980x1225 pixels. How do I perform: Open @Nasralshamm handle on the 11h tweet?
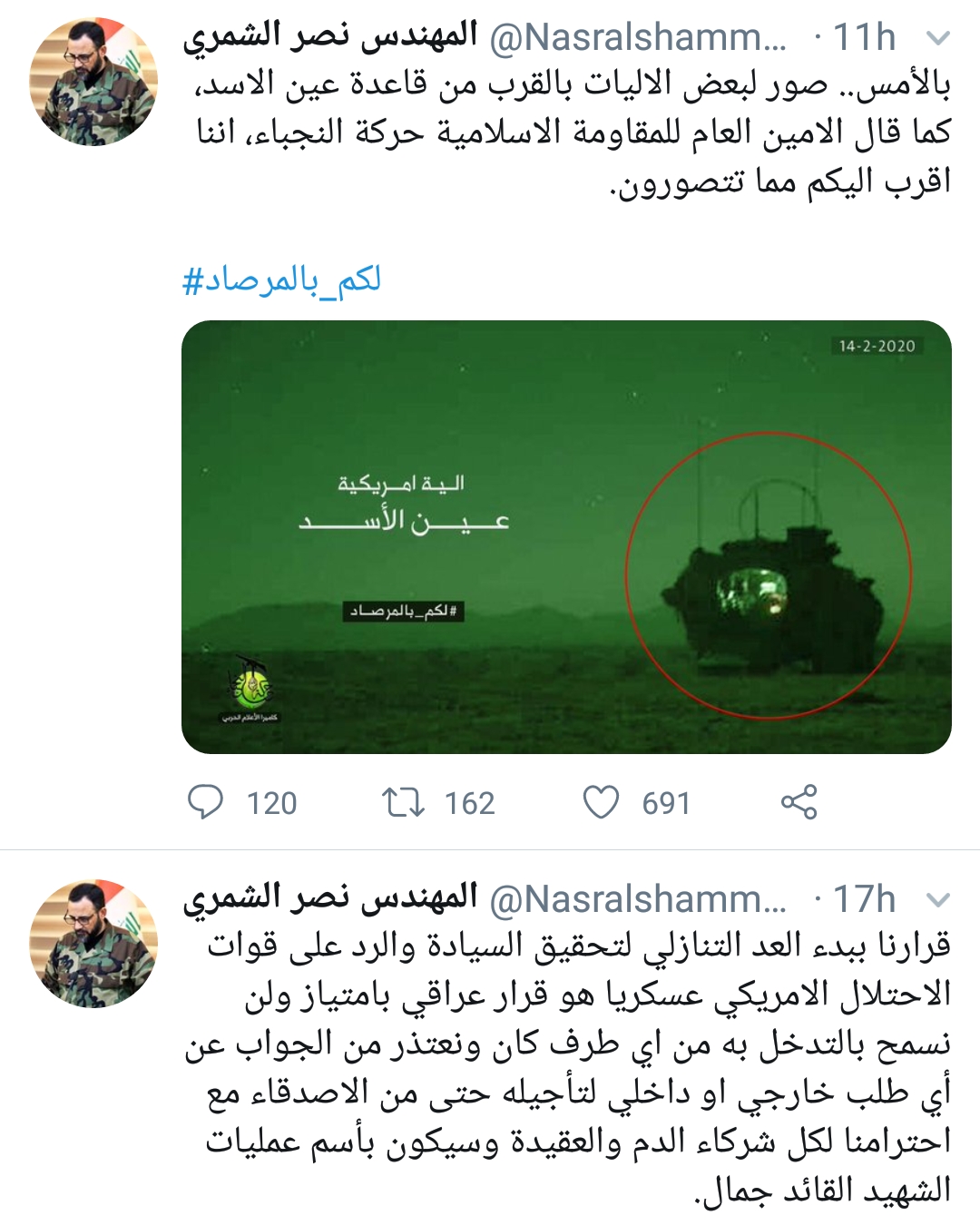click(639, 38)
